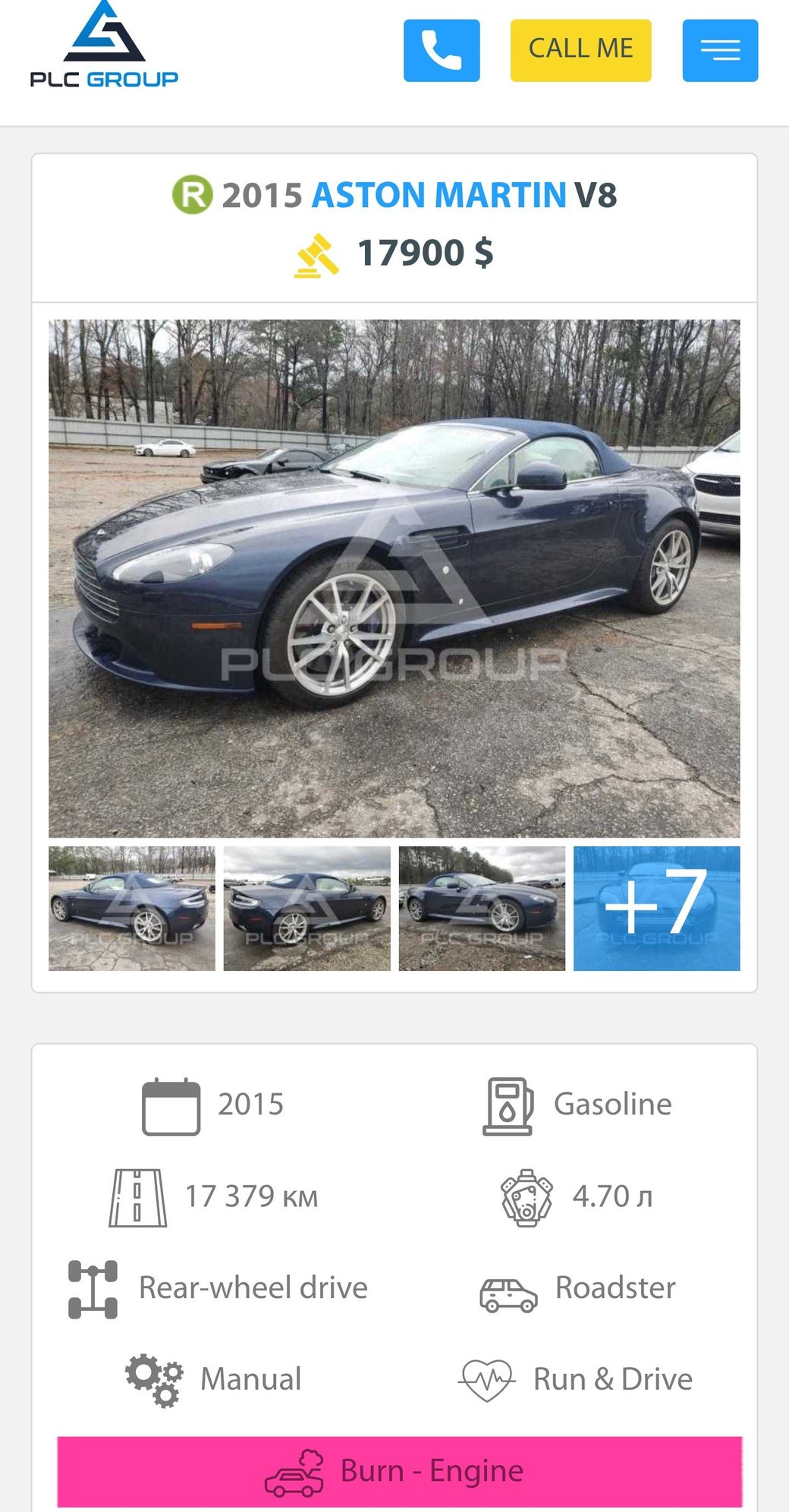Viewport: 789px width, 1512px height.
Task: Open the main Aston Martin photo
Action: (x=394, y=578)
